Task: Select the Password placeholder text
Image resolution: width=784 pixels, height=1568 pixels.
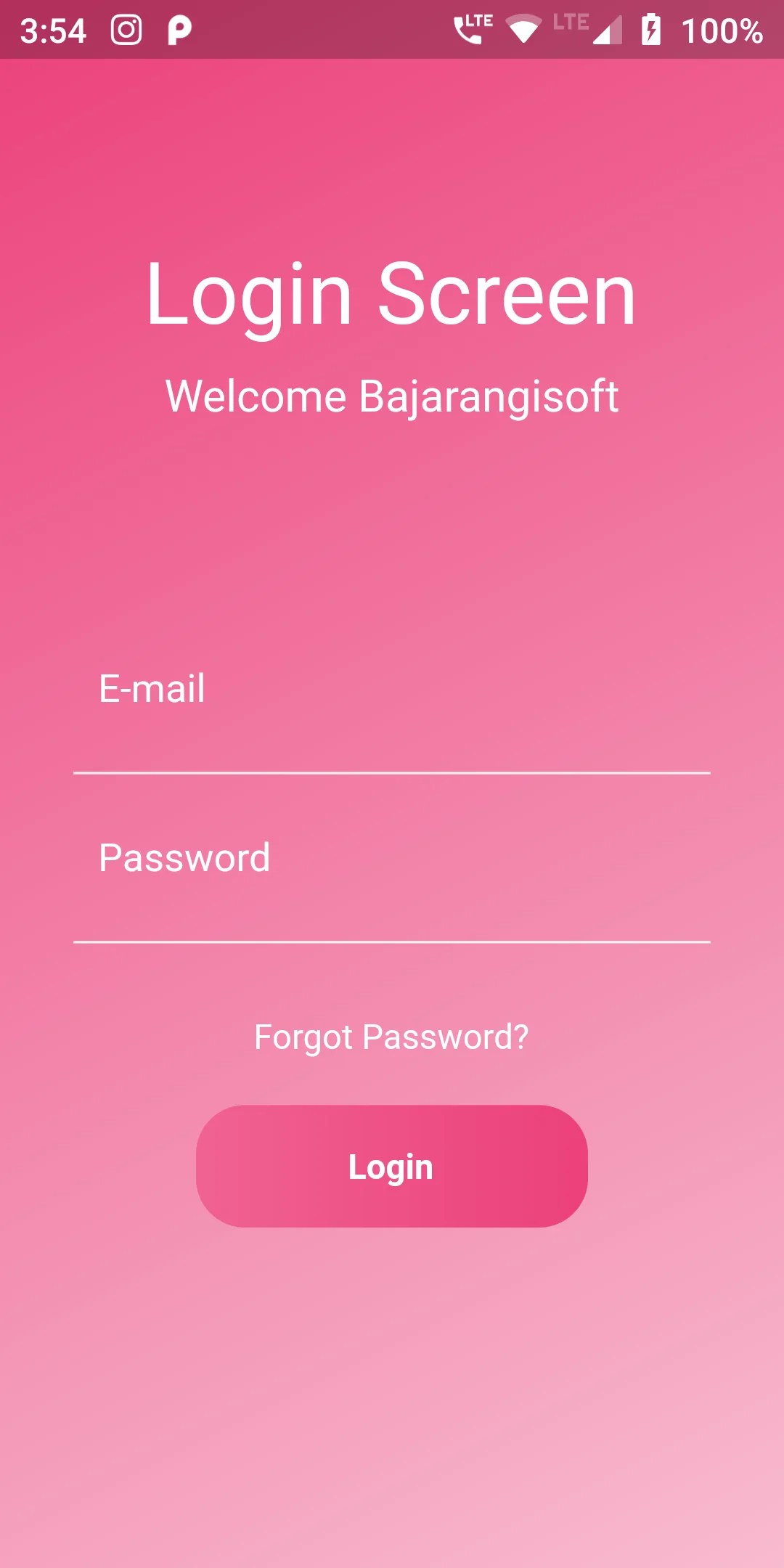Action: click(184, 857)
